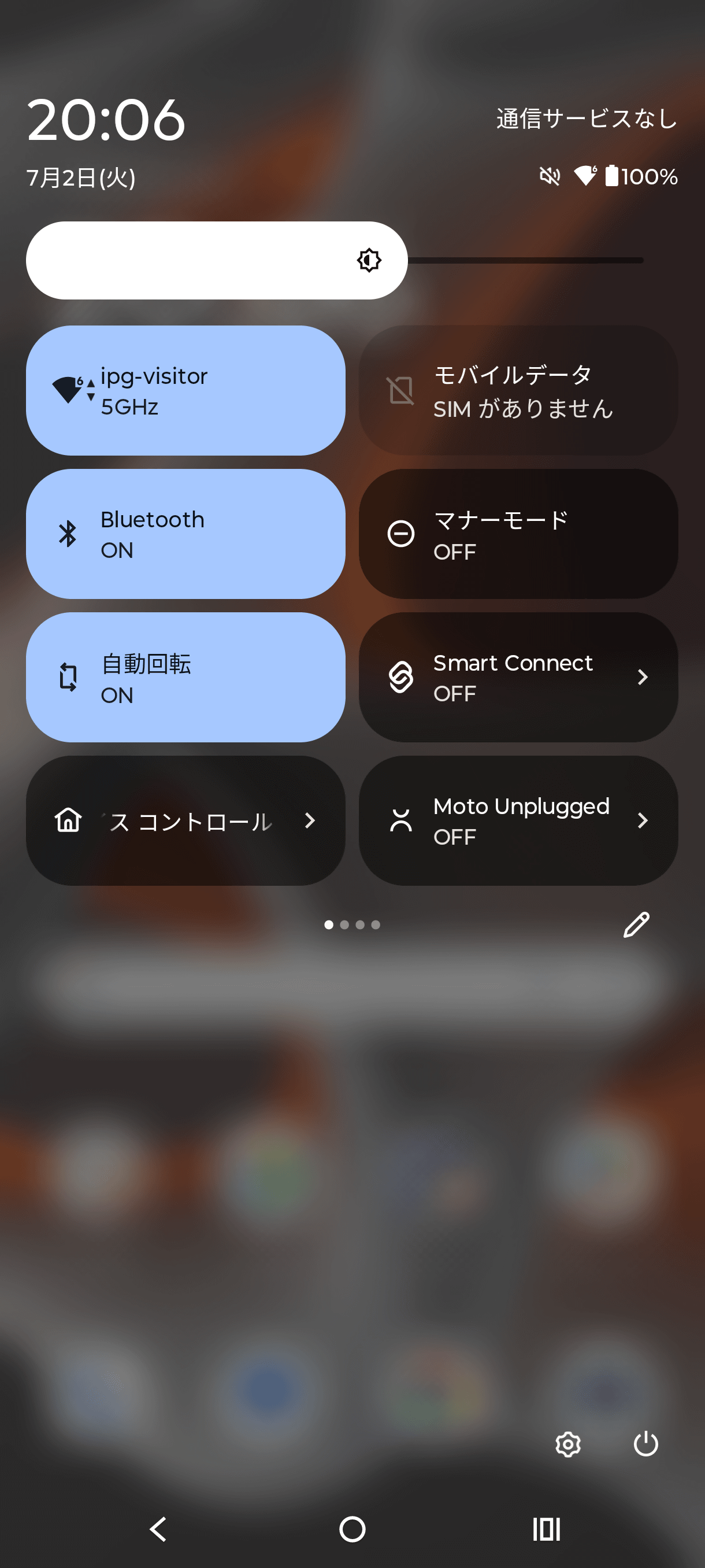The height and width of the screenshot is (1568, 705).
Task: Enable マナーモード
Action: coord(518,534)
